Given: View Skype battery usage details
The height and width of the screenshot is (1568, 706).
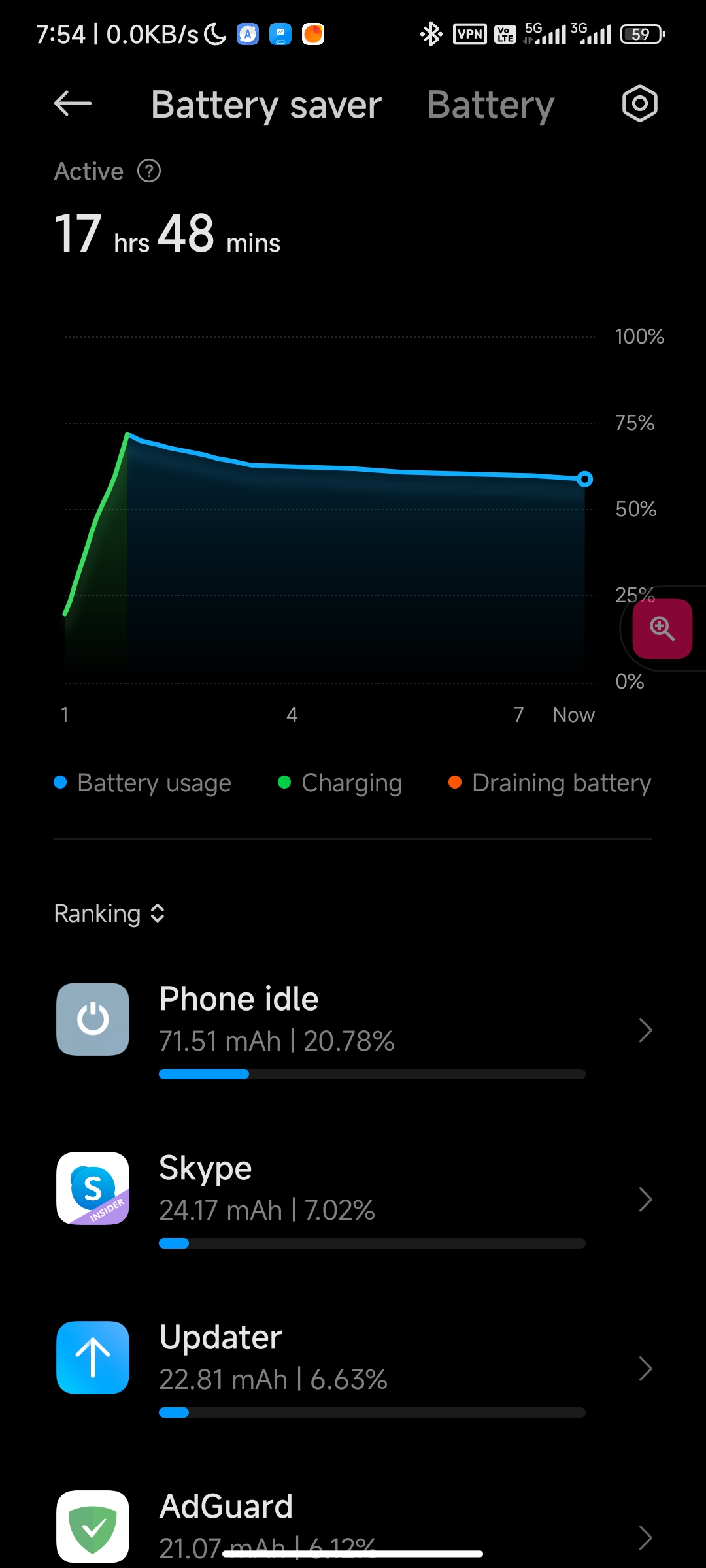Looking at the screenshot, I should (353, 1200).
